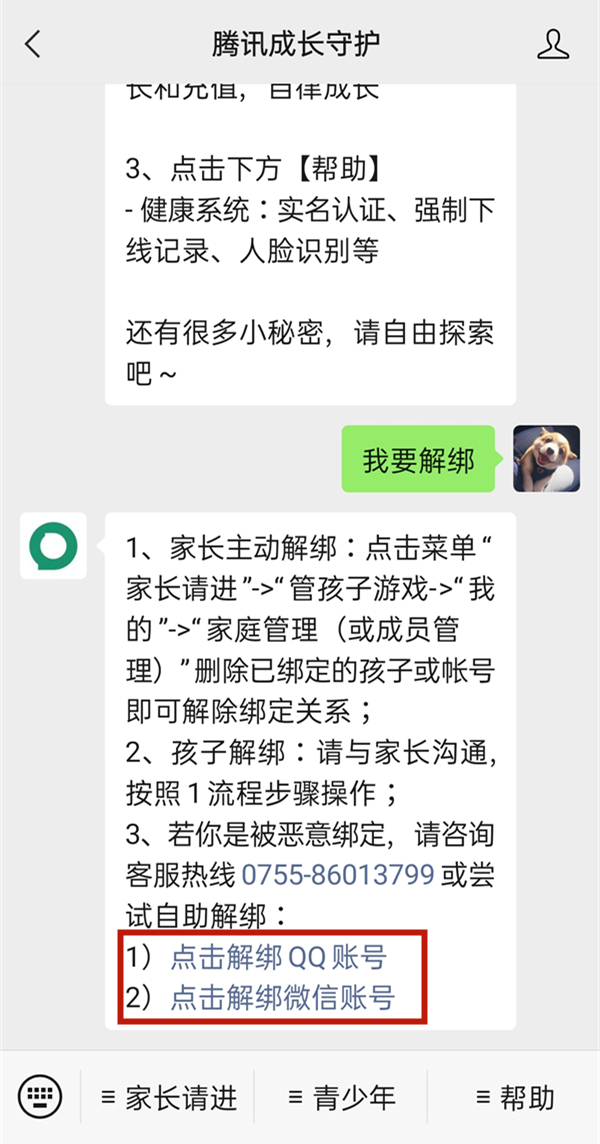Open the 帮助 menu
600x1144 pixels.
pyautogui.click(x=514, y=1098)
